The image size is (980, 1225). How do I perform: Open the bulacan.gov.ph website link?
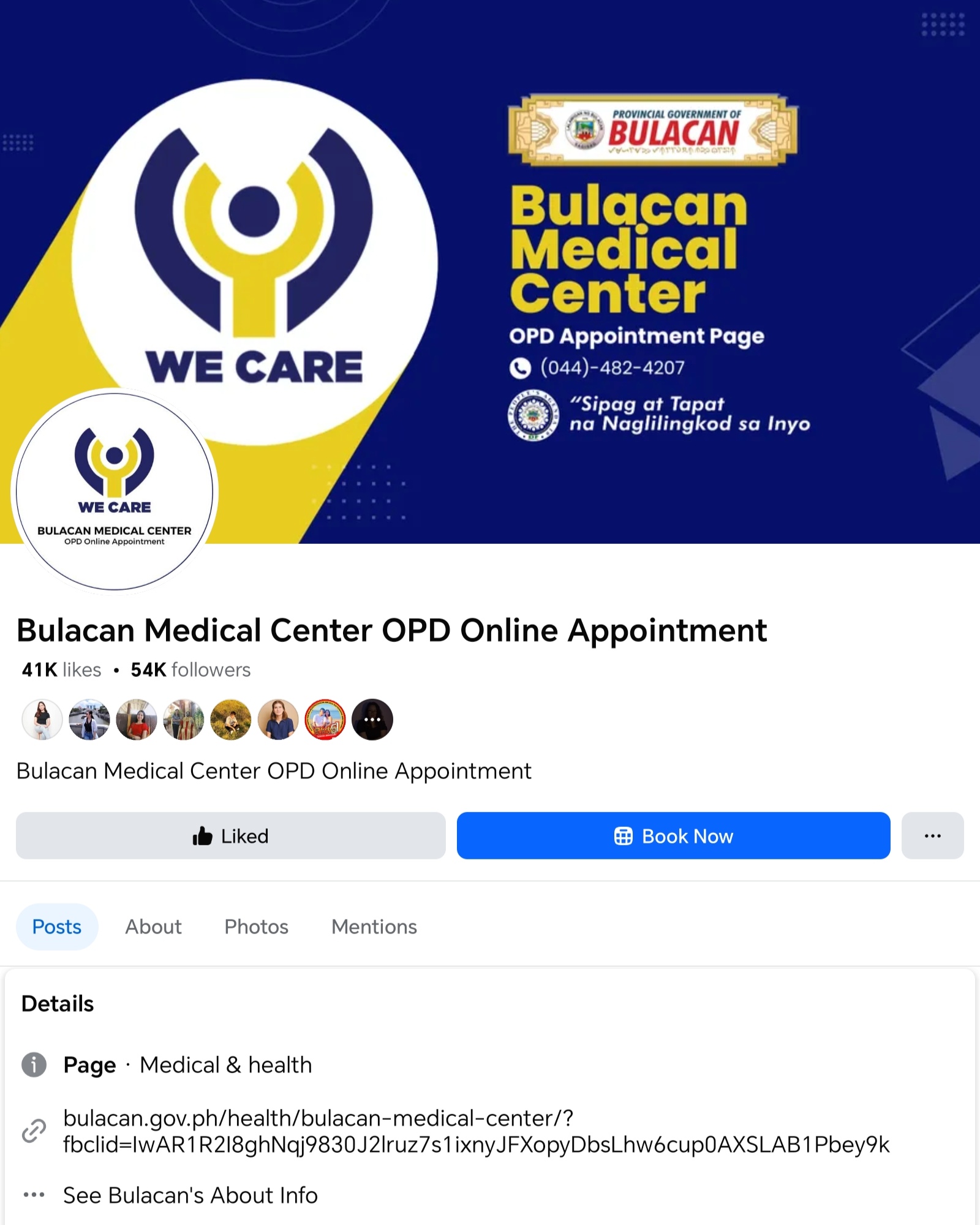[x=475, y=1131]
